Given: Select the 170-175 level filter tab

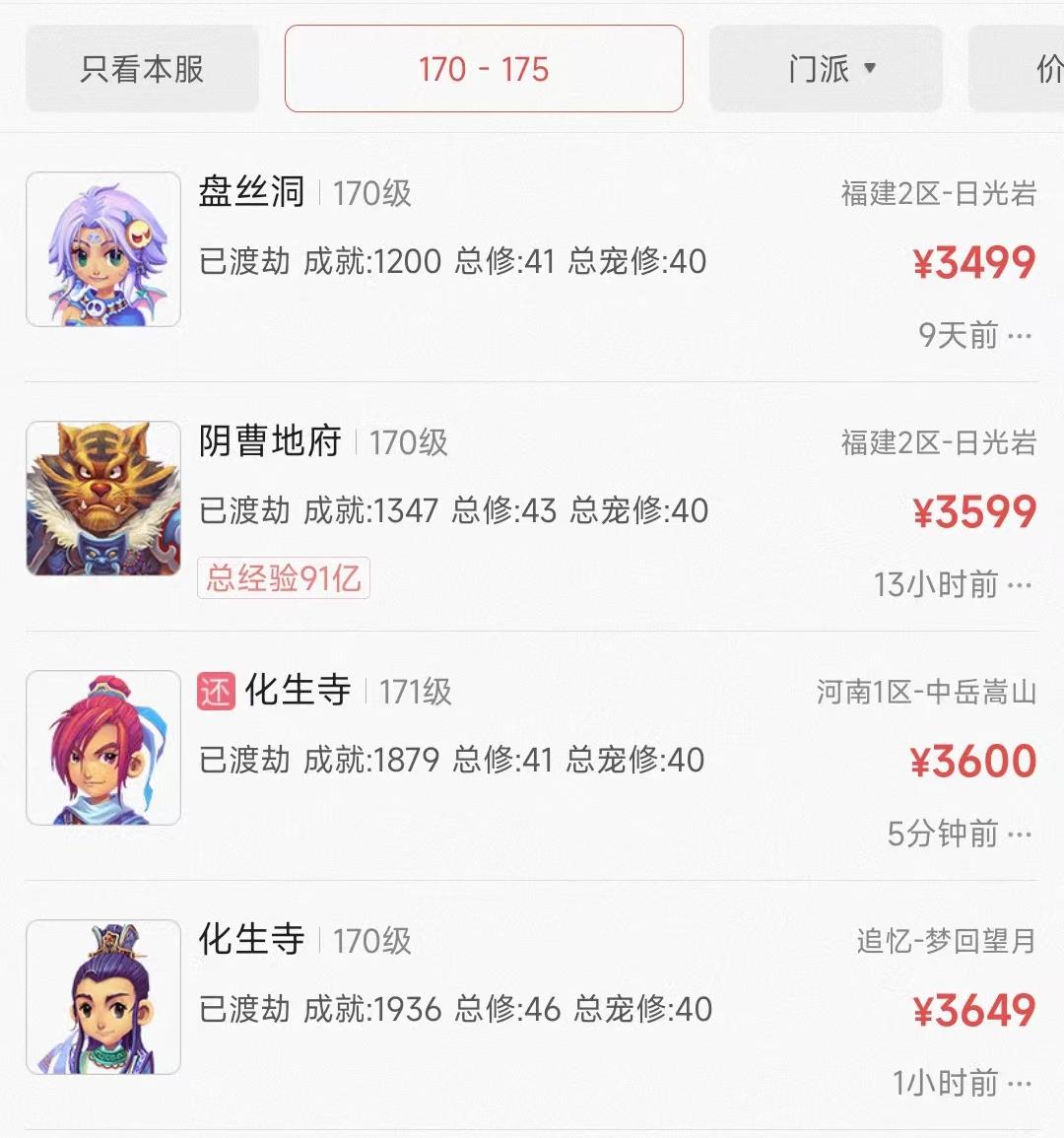Looking at the screenshot, I should point(483,68).
